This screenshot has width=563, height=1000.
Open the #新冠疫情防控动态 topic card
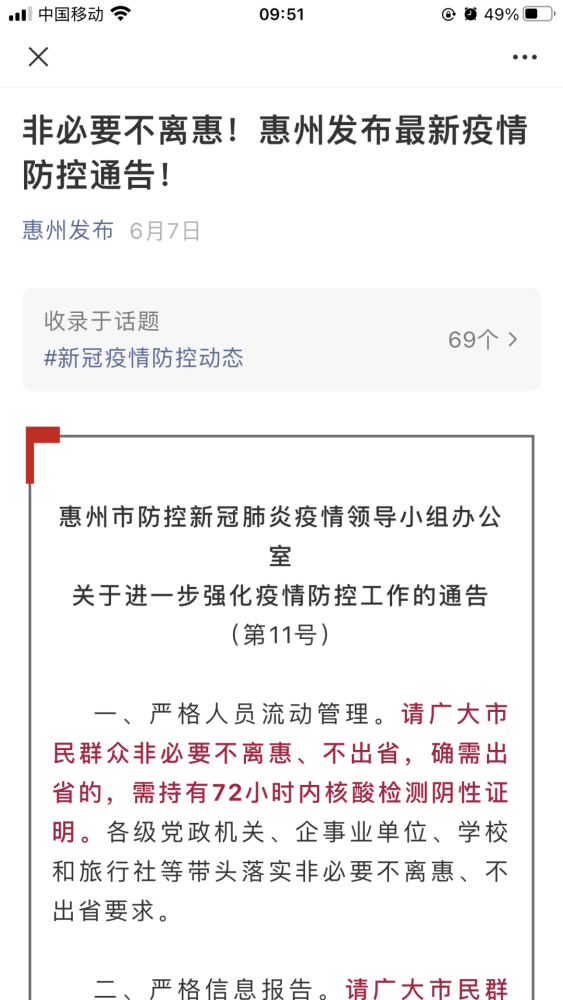click(x=281, y=339)
